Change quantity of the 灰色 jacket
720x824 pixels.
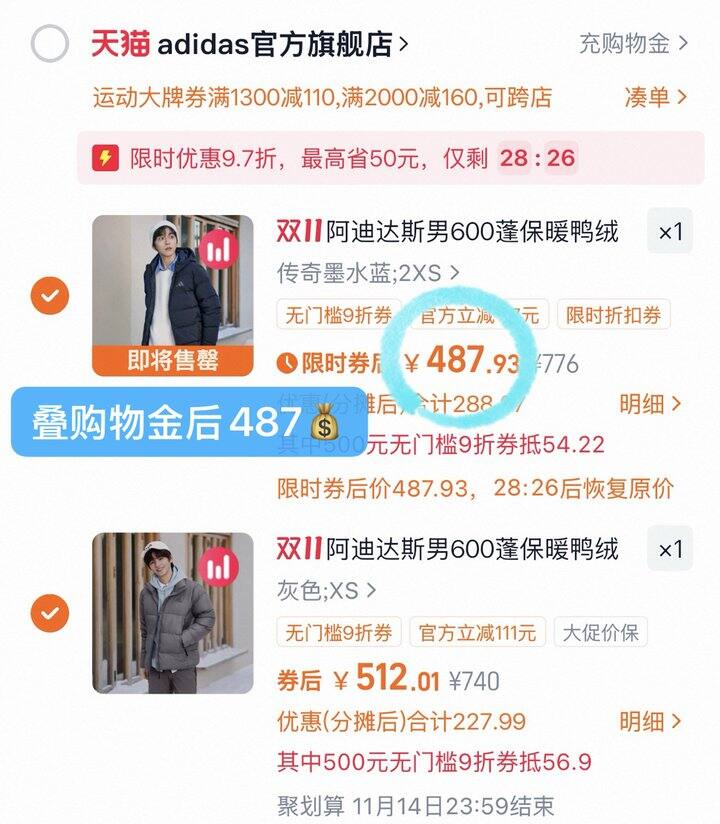tap(669, 549)
